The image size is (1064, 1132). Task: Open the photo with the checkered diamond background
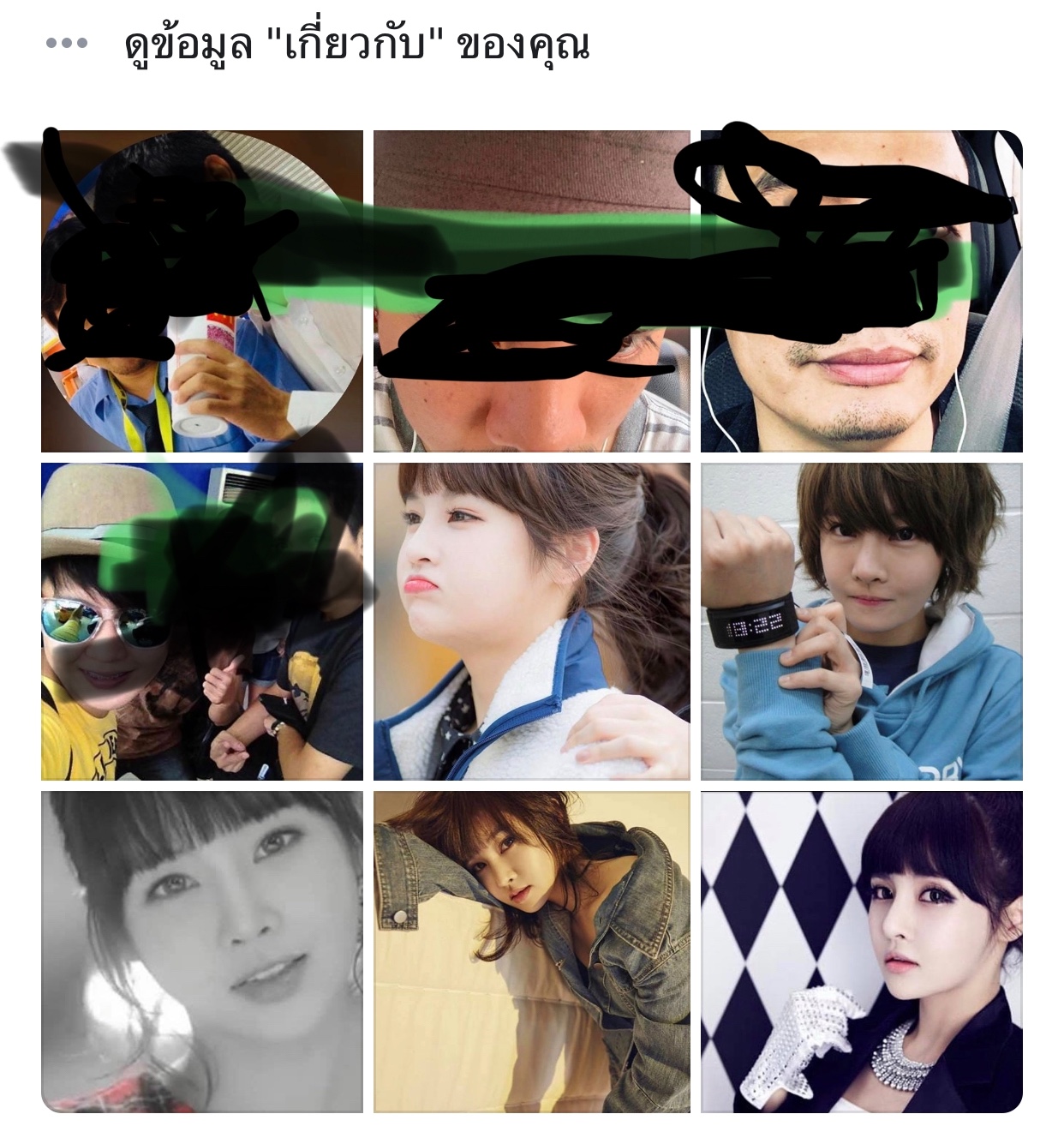tap(861, 951)
